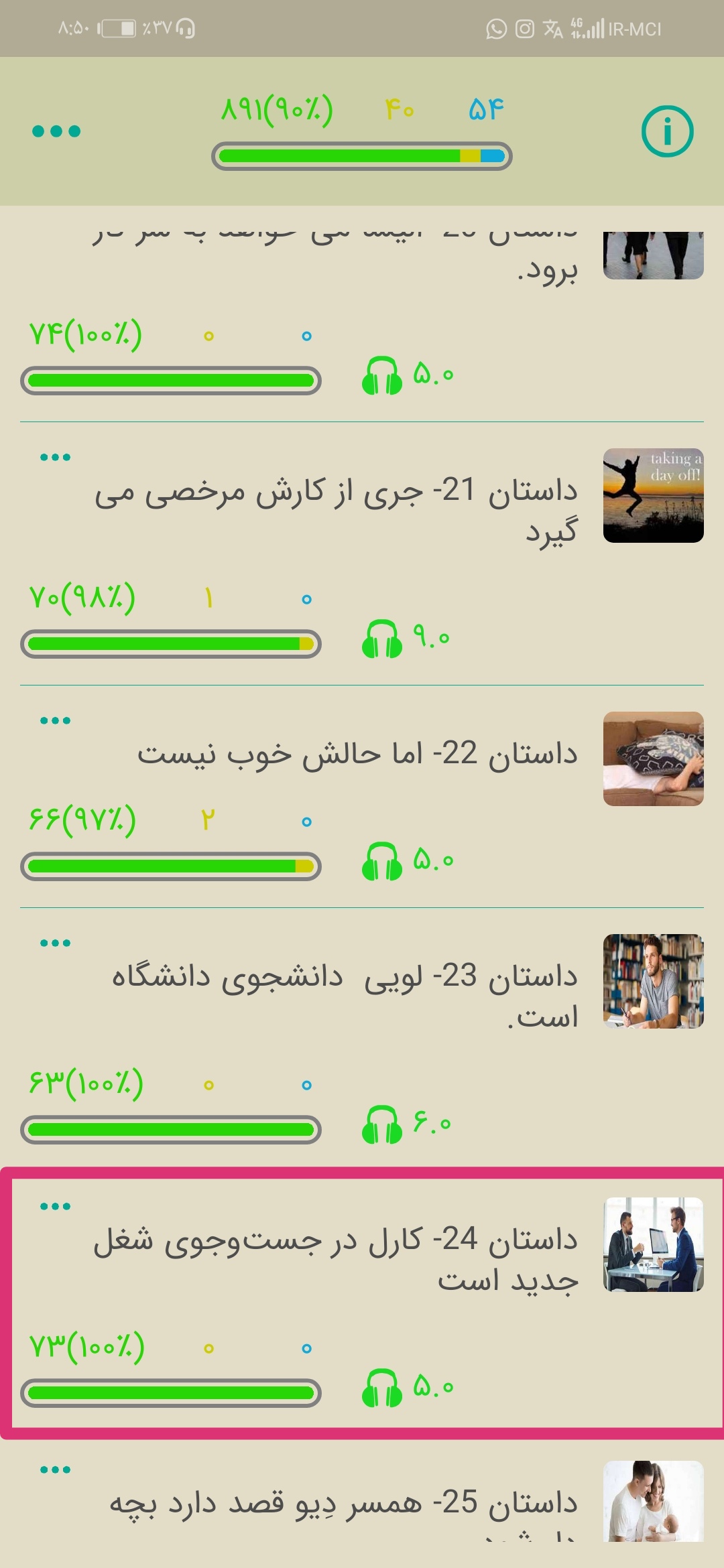This screenshot has width=724, height=1568.
Task: Open options dots for story 23
Action: (55, 943)
